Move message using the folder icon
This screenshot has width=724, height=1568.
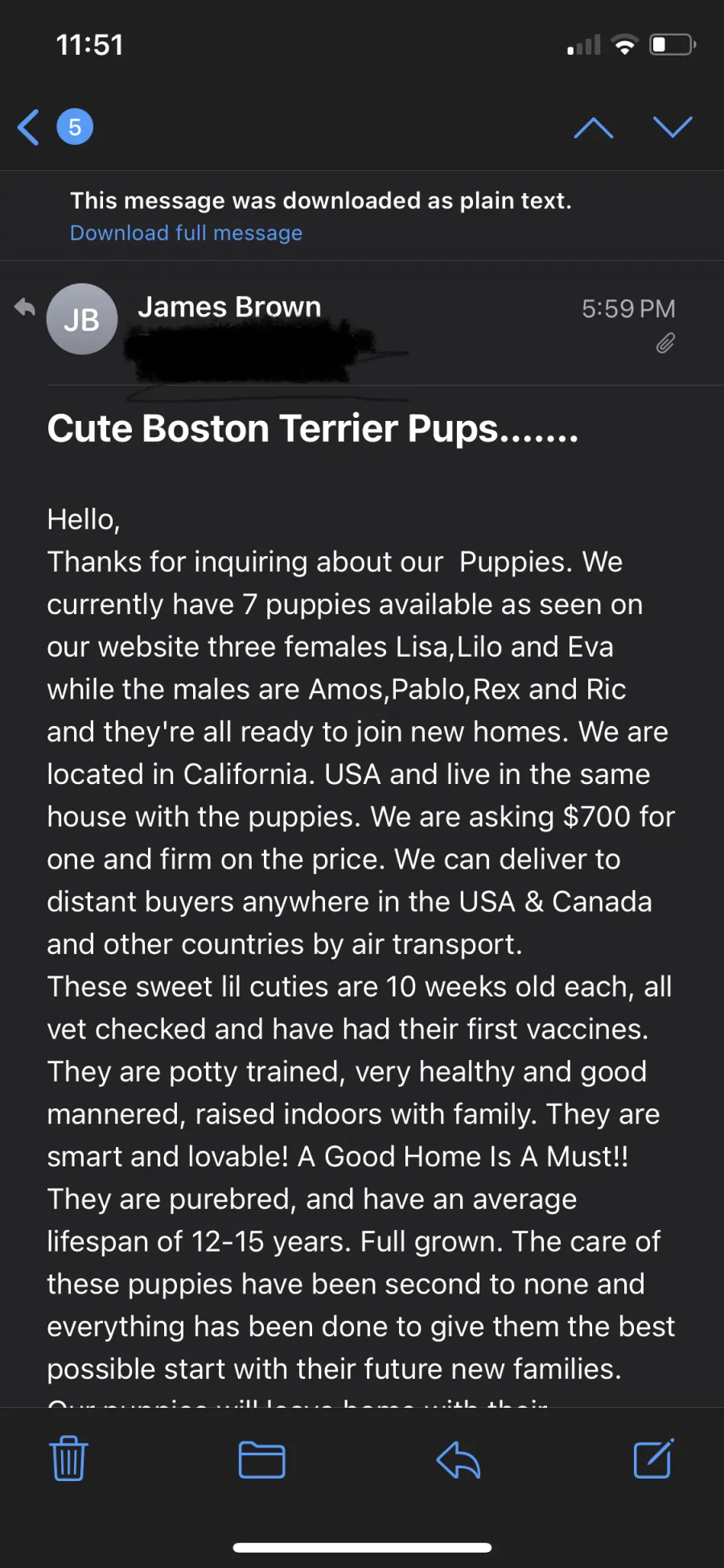[x=262, y=1459]
